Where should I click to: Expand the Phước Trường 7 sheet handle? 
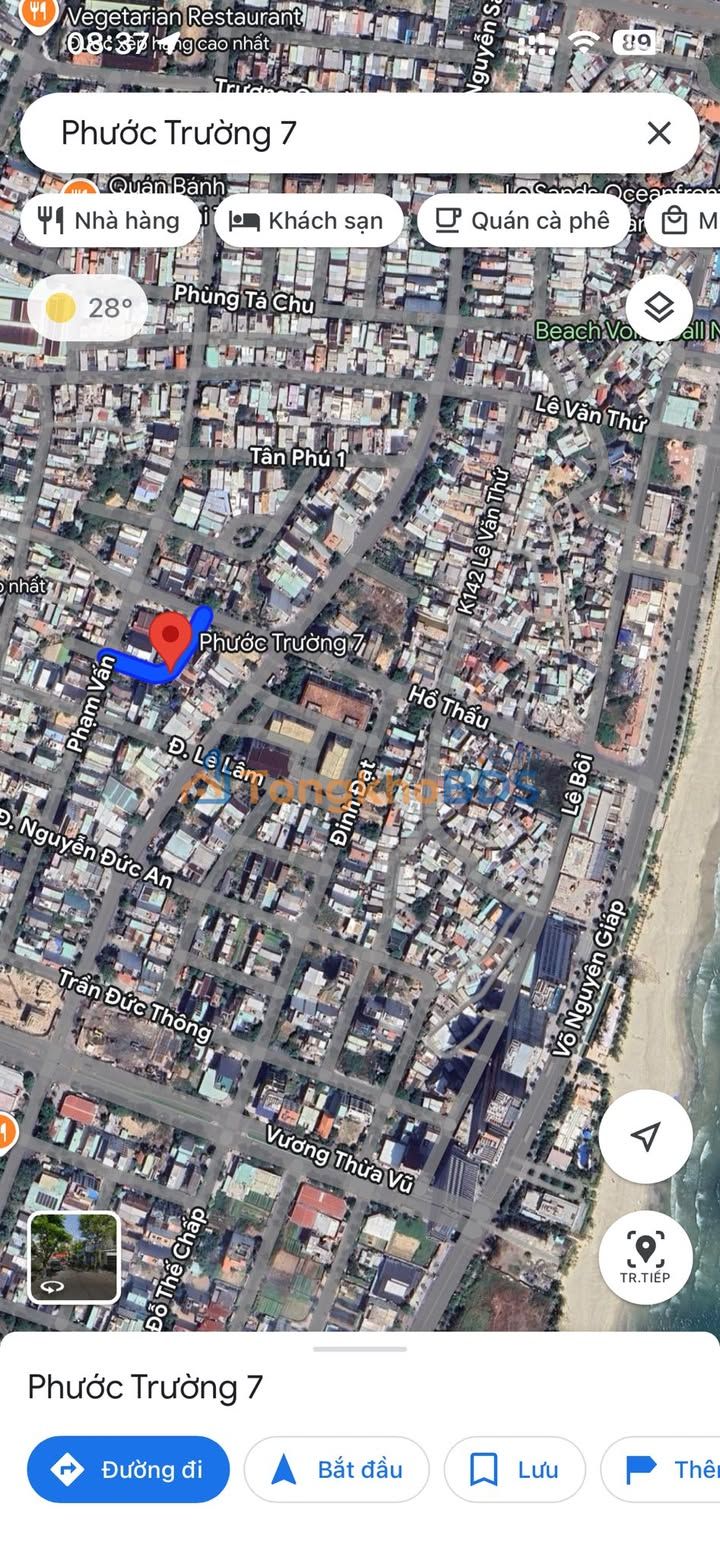click(360, 1349)
